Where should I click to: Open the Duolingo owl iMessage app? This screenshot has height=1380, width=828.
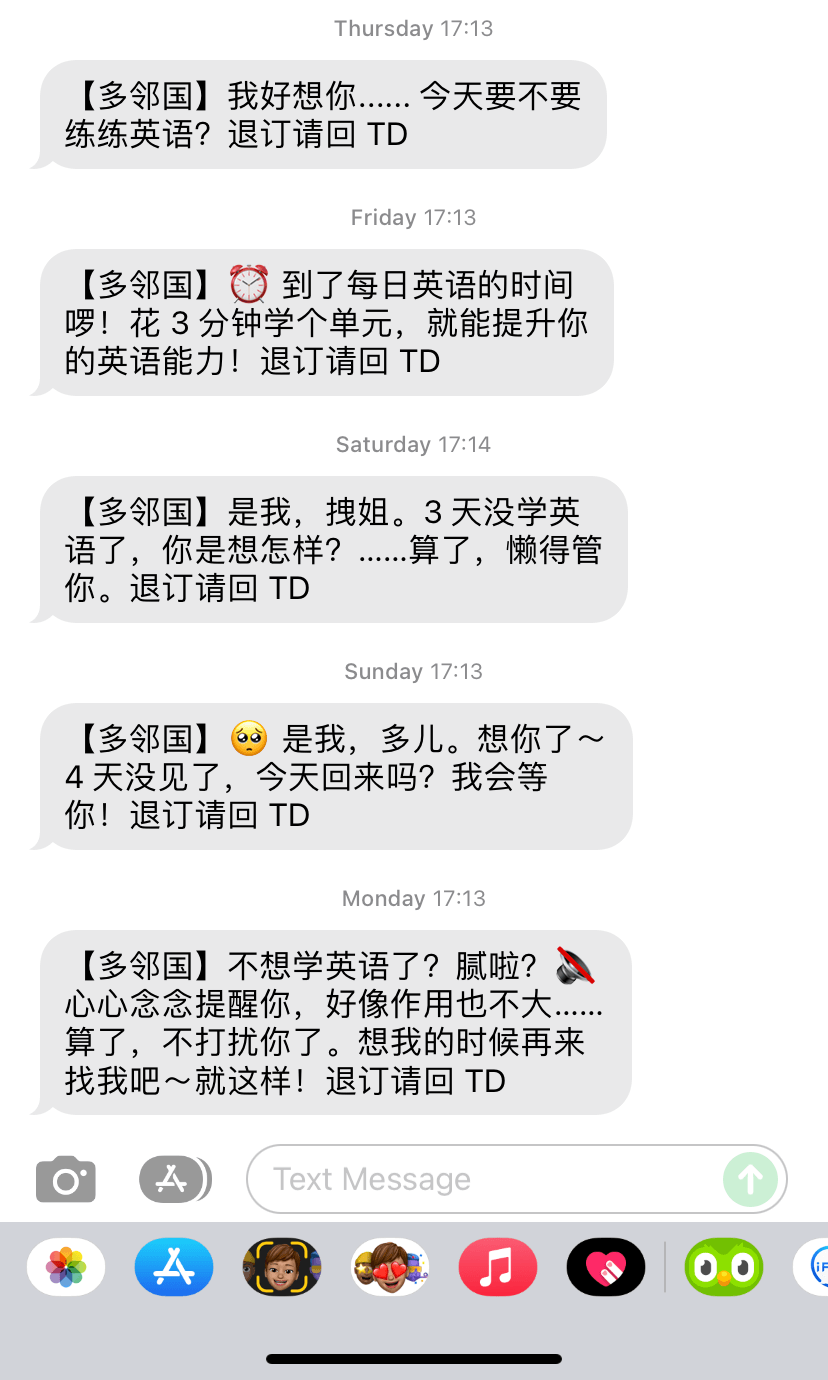724,1267
